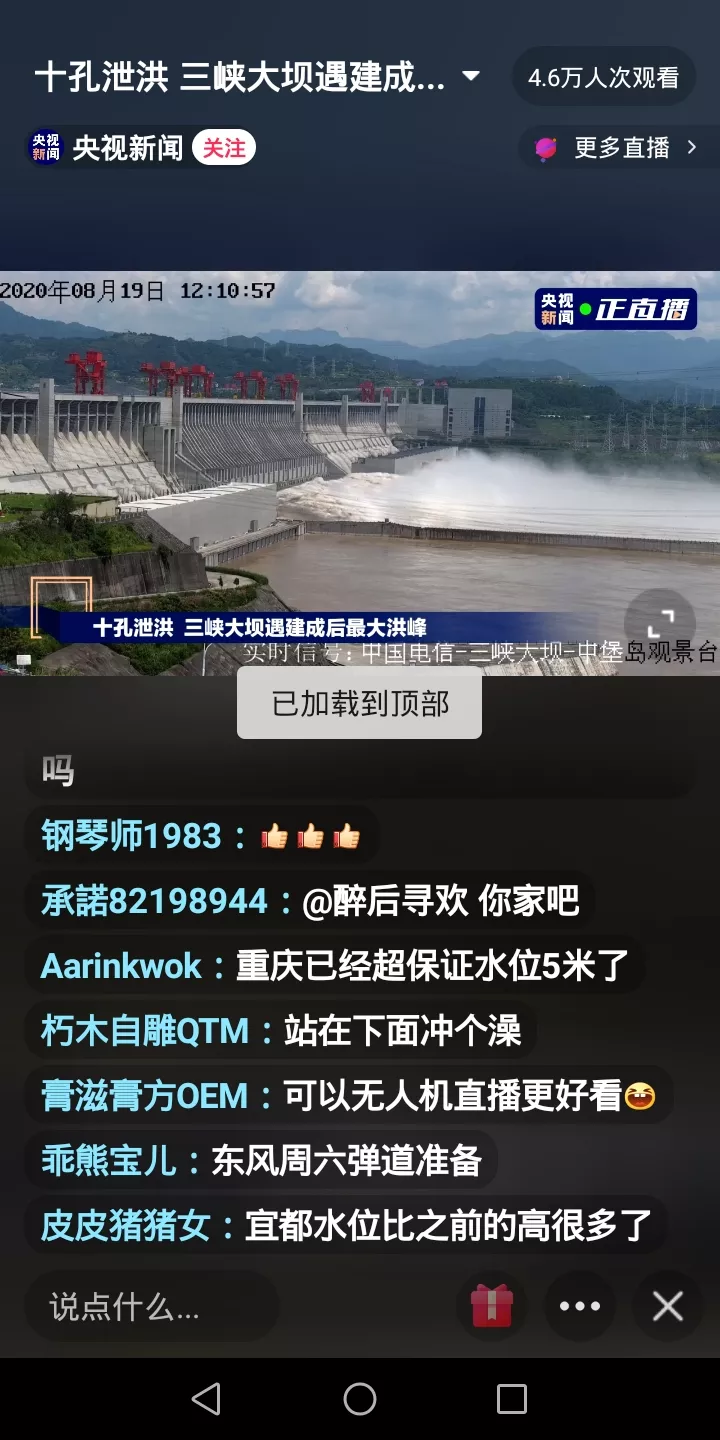720x1440 pixels.
Task: Follow 央视新闻 with the 关注 button
Action: point(224,148)
